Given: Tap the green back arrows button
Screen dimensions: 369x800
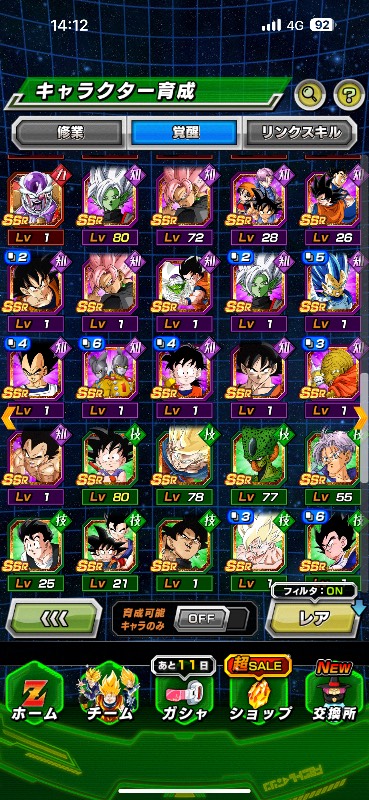Looking at the screenshot, I should pos(54,618).
